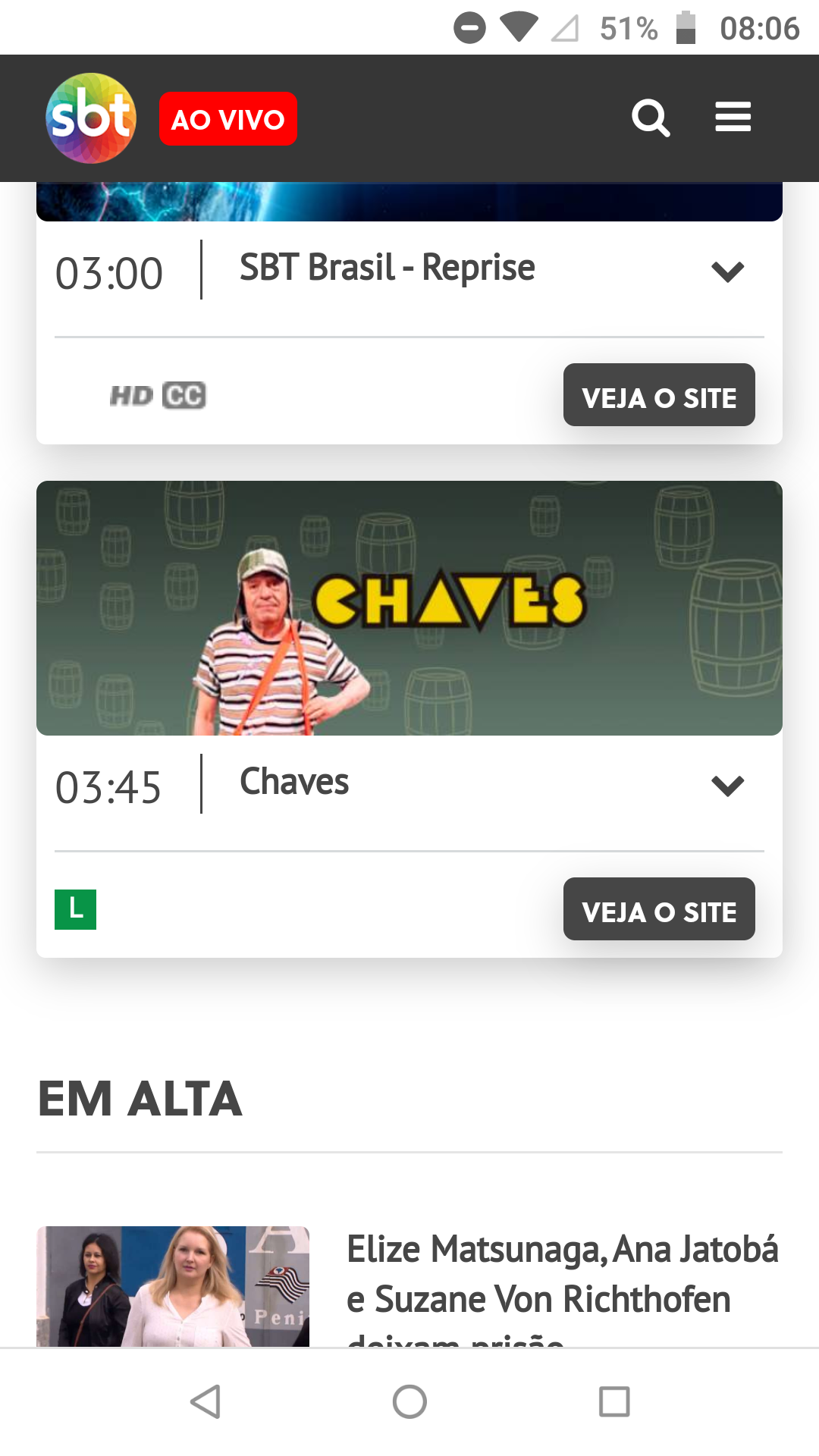Open the hamburger menu

click(x=733, y=118)
